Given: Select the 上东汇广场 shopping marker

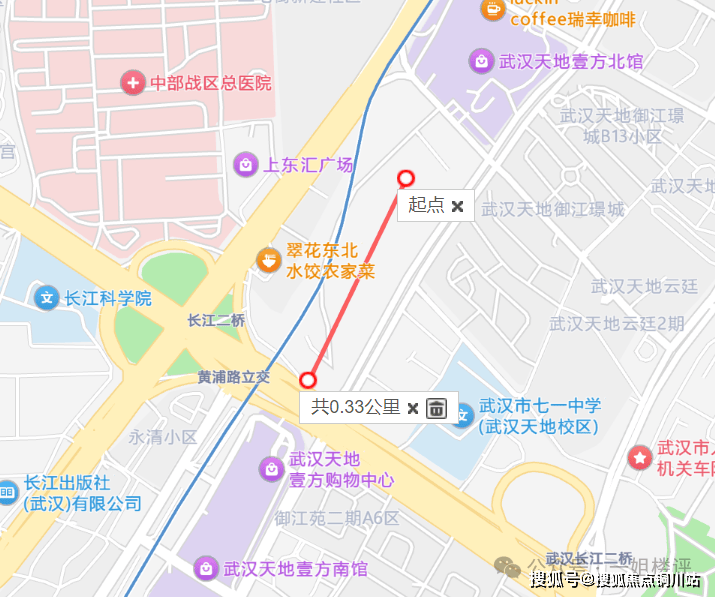Looking at the screenshot, I should point(245,164).
